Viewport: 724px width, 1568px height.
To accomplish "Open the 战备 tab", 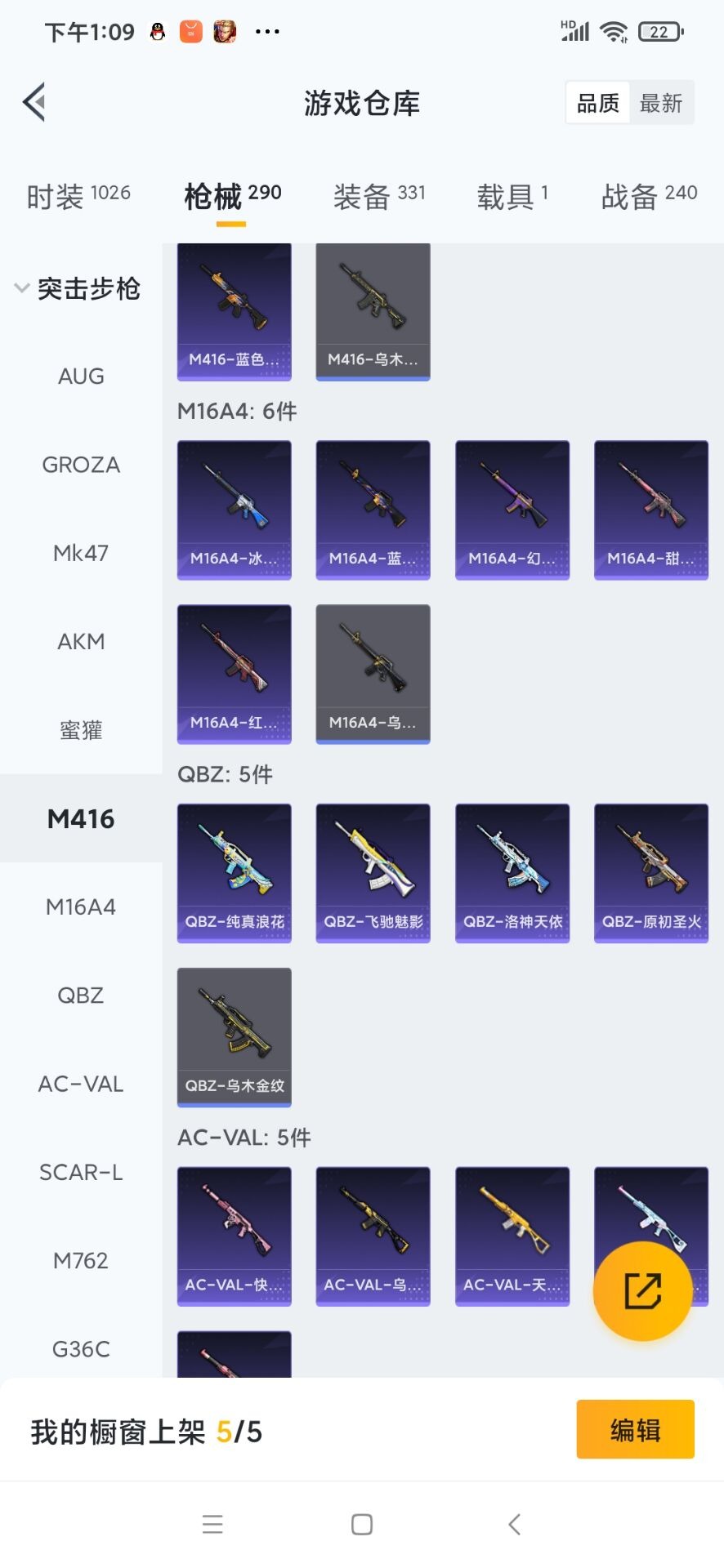I will click(x=649, y=196).
